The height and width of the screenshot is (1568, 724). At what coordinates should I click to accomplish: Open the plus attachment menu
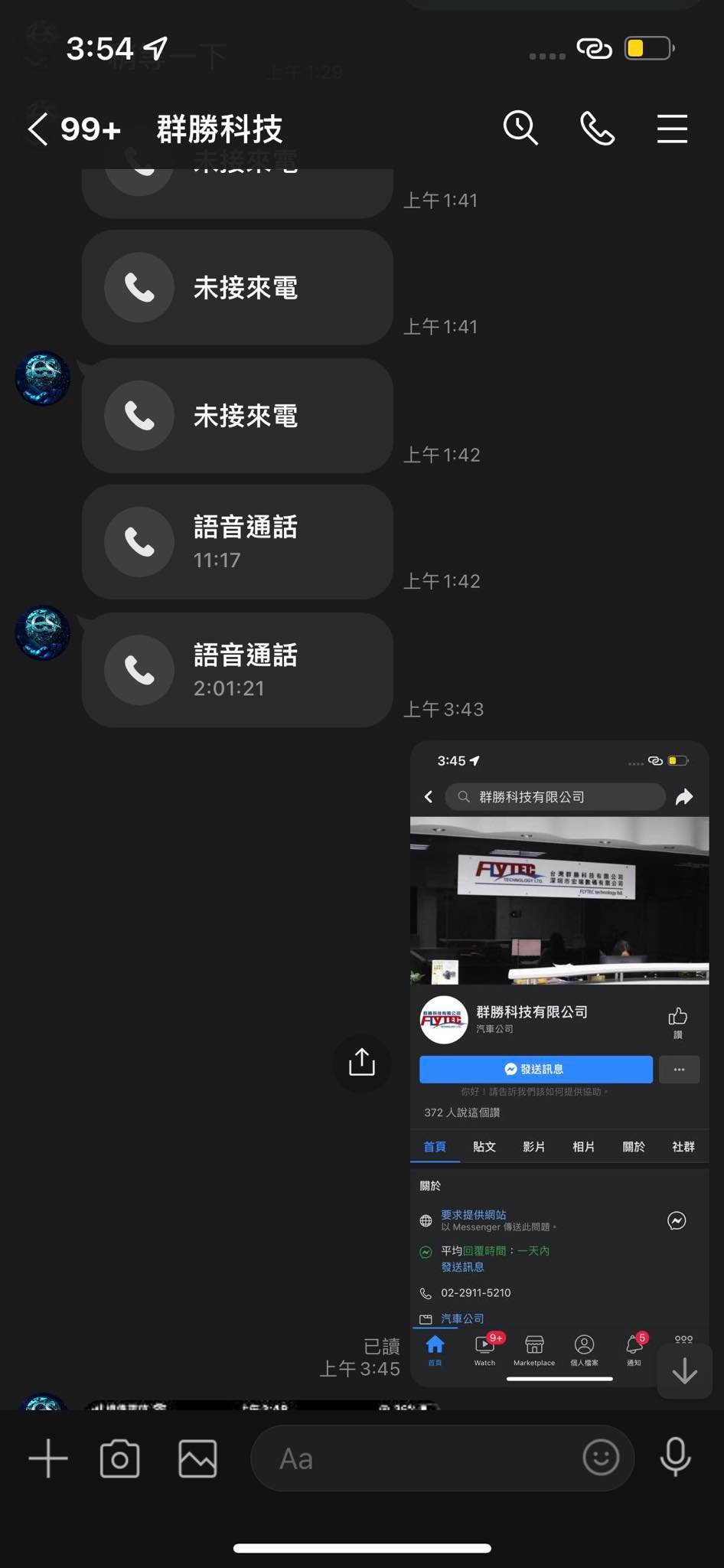(48, 1459)
